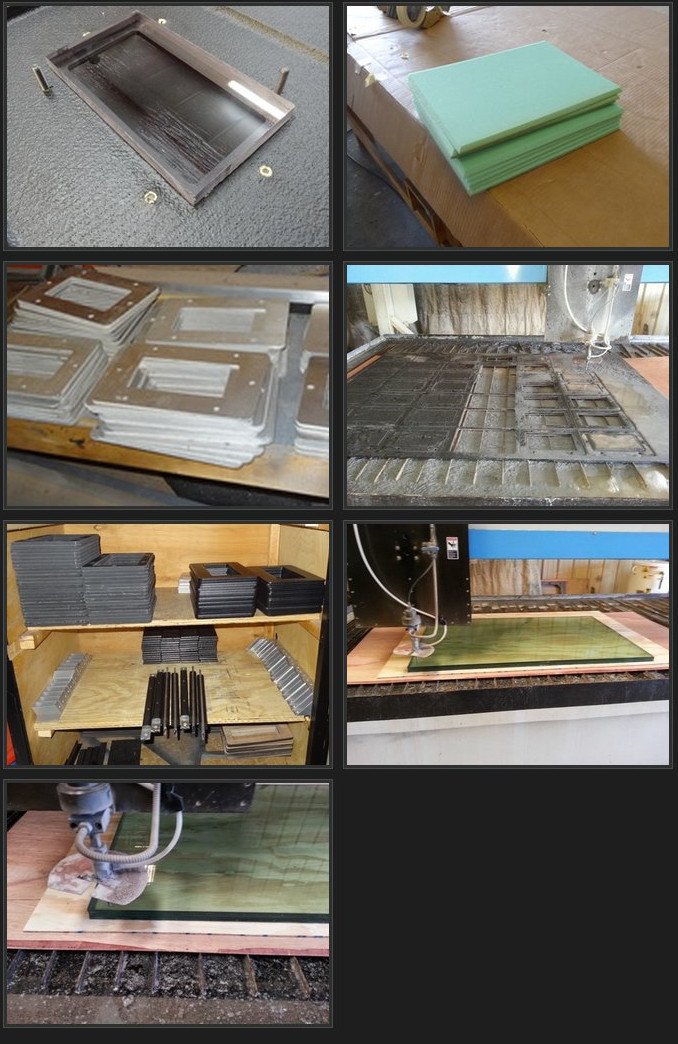678x1044 pixels.
Task: Open the waterjet table with cut parts photo
Action: pyautogui.click(x=508, y=385)
